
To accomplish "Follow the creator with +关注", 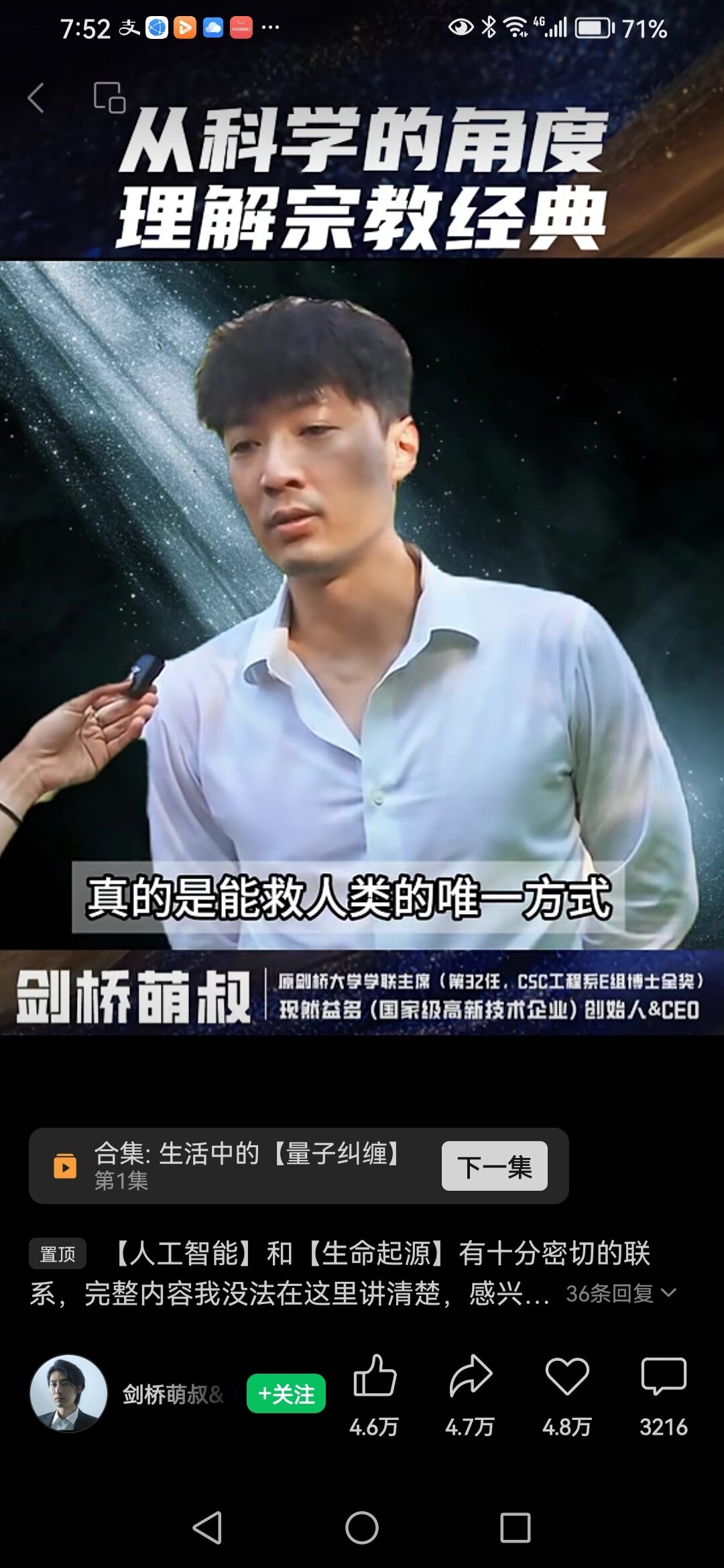I will point(286,1394).
